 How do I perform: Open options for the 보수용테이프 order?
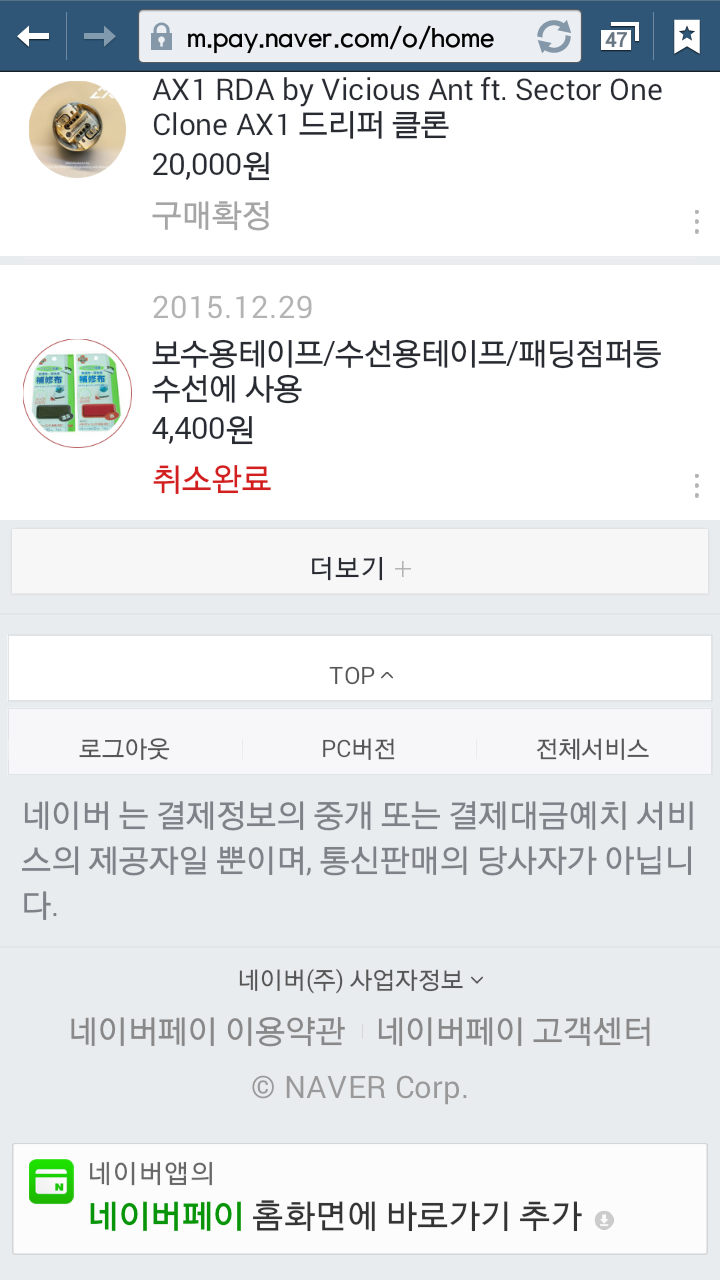(696, 486)
